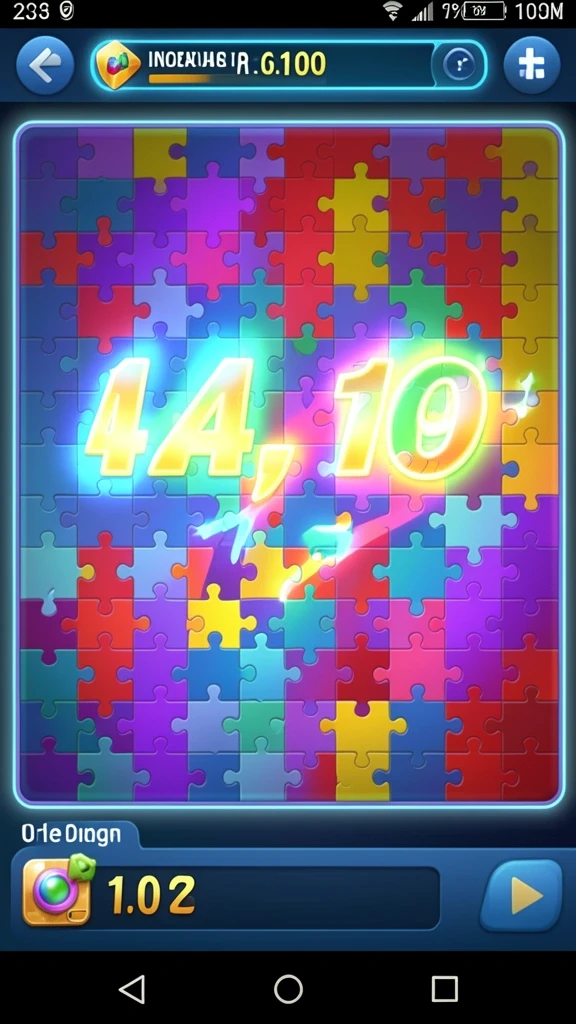Go to the home screen via circle button
The height and width of the screenshot is (1024, 576).
(288, 989)
